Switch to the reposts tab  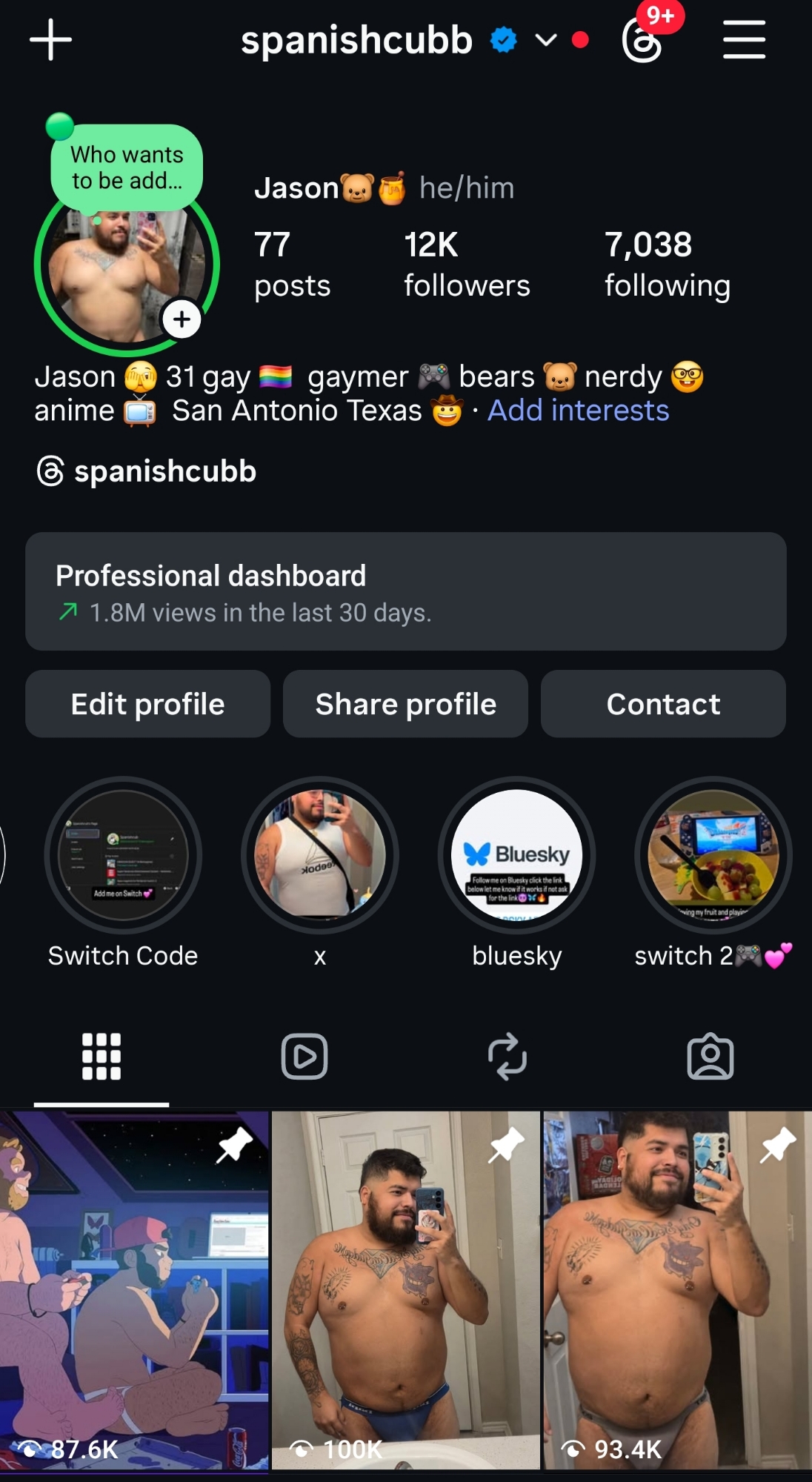(x=507, y=1056)
